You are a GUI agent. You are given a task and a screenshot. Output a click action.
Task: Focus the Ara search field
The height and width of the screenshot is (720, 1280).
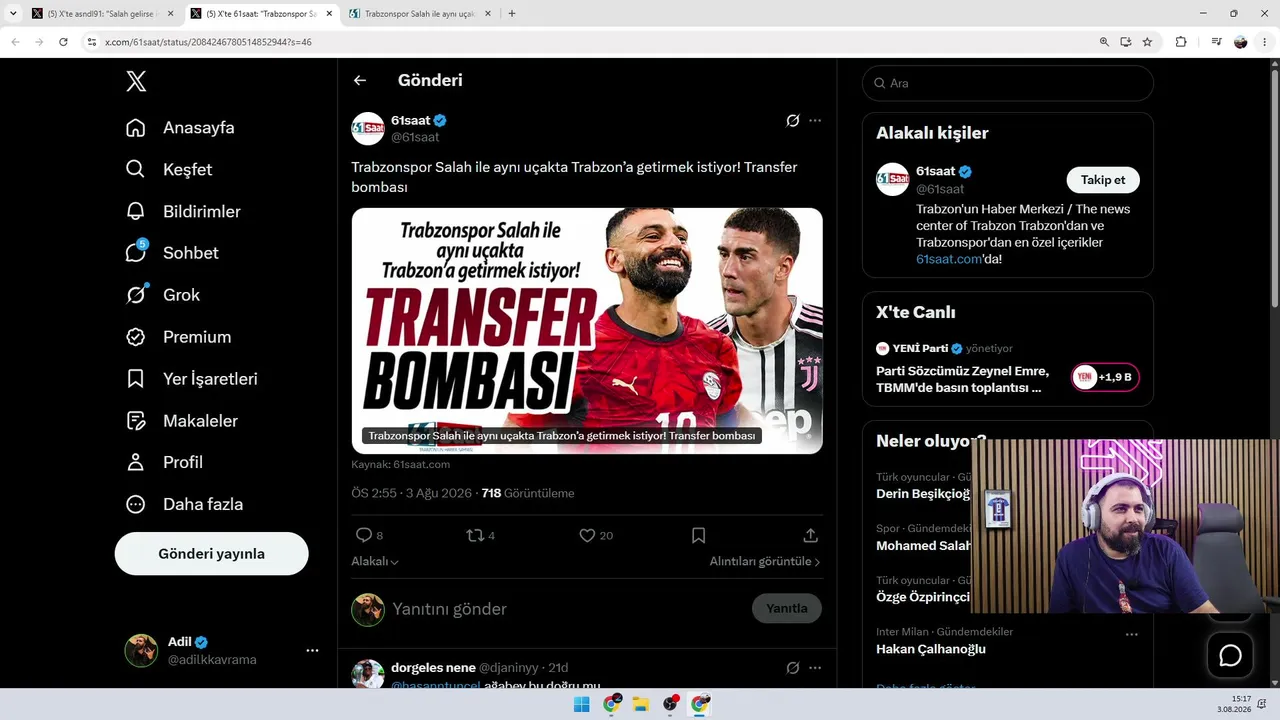[x=1008, y=83]
